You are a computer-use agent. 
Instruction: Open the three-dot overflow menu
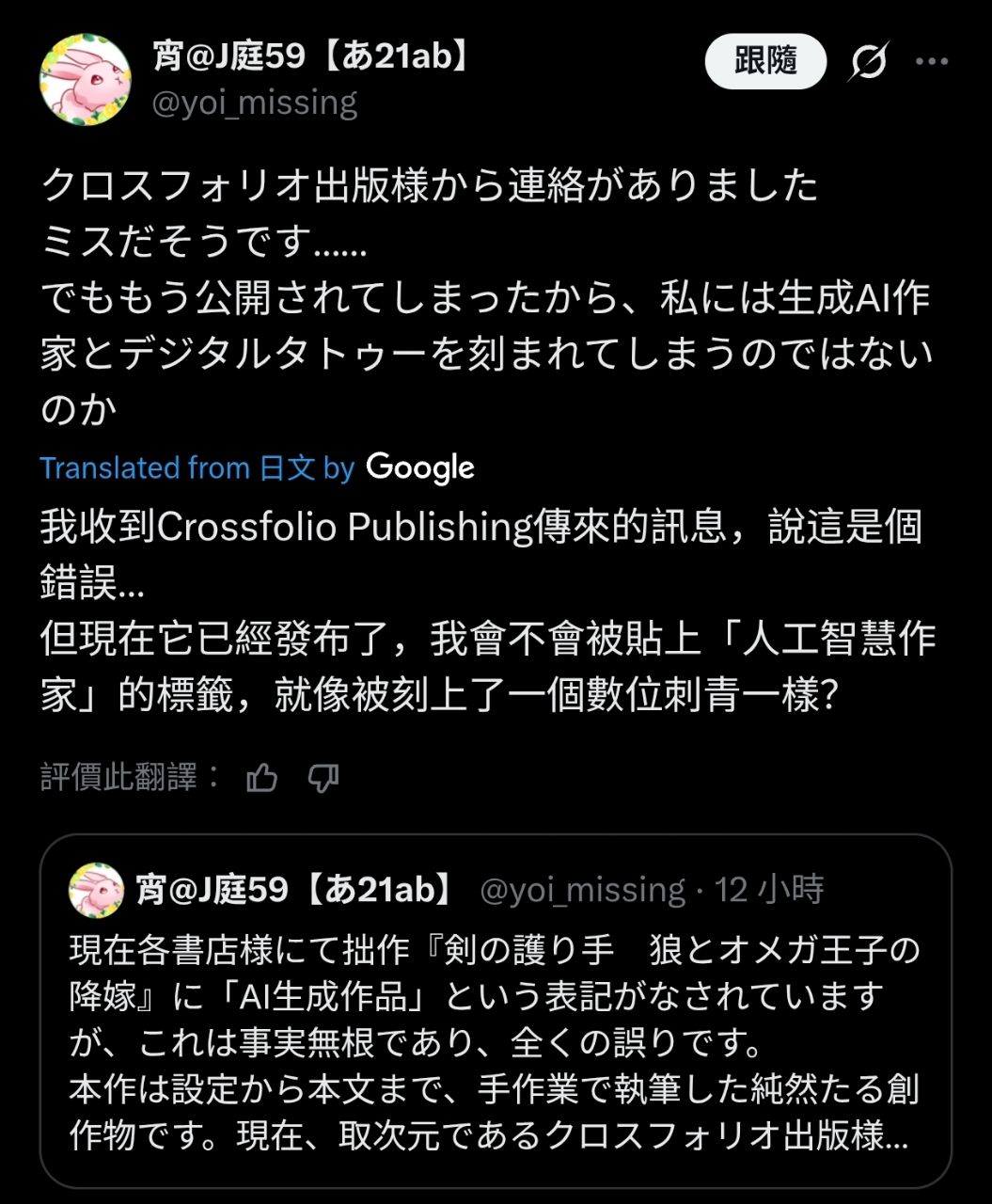pos(931,62)
